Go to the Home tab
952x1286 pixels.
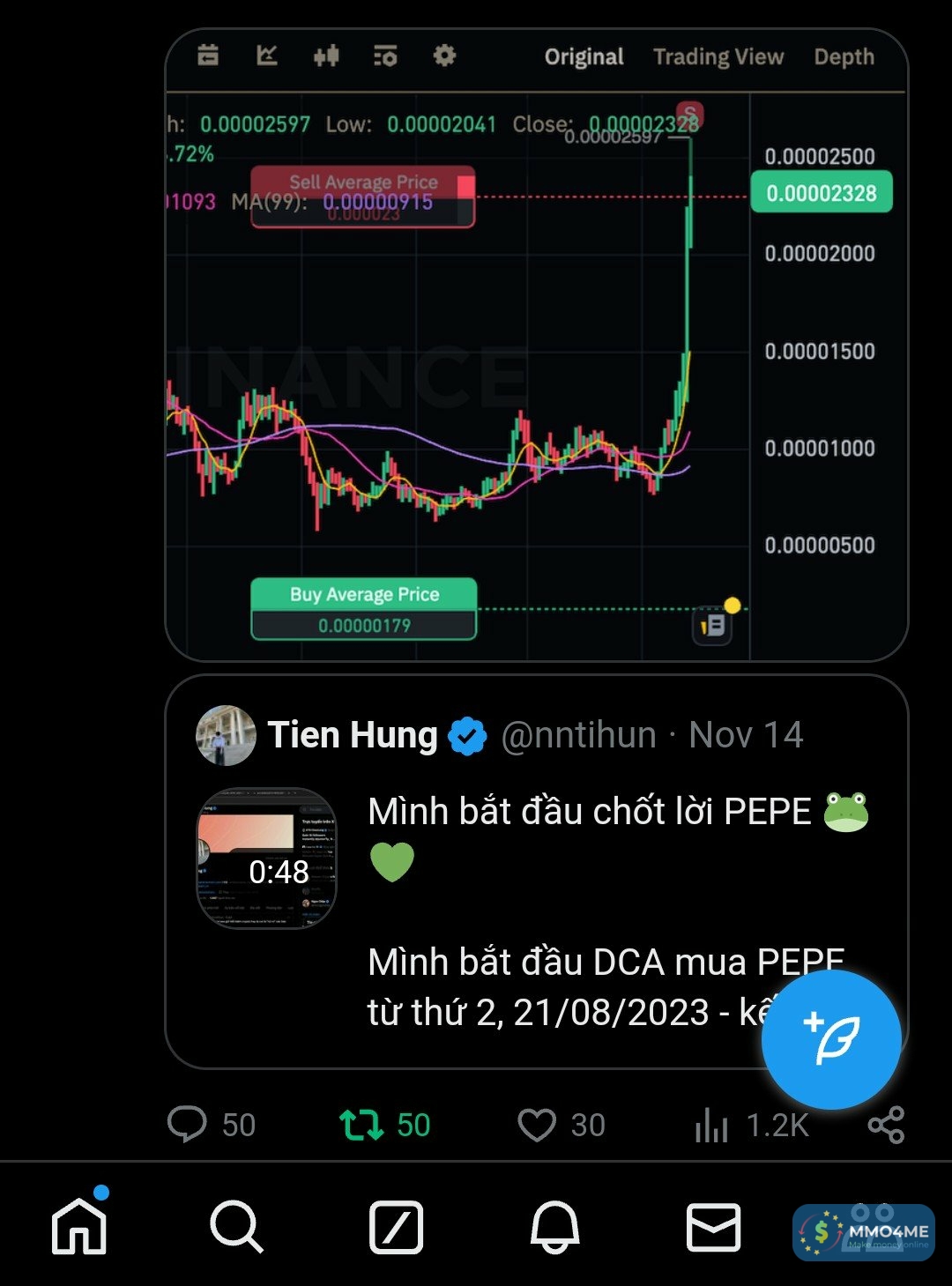coord(79,1226)
